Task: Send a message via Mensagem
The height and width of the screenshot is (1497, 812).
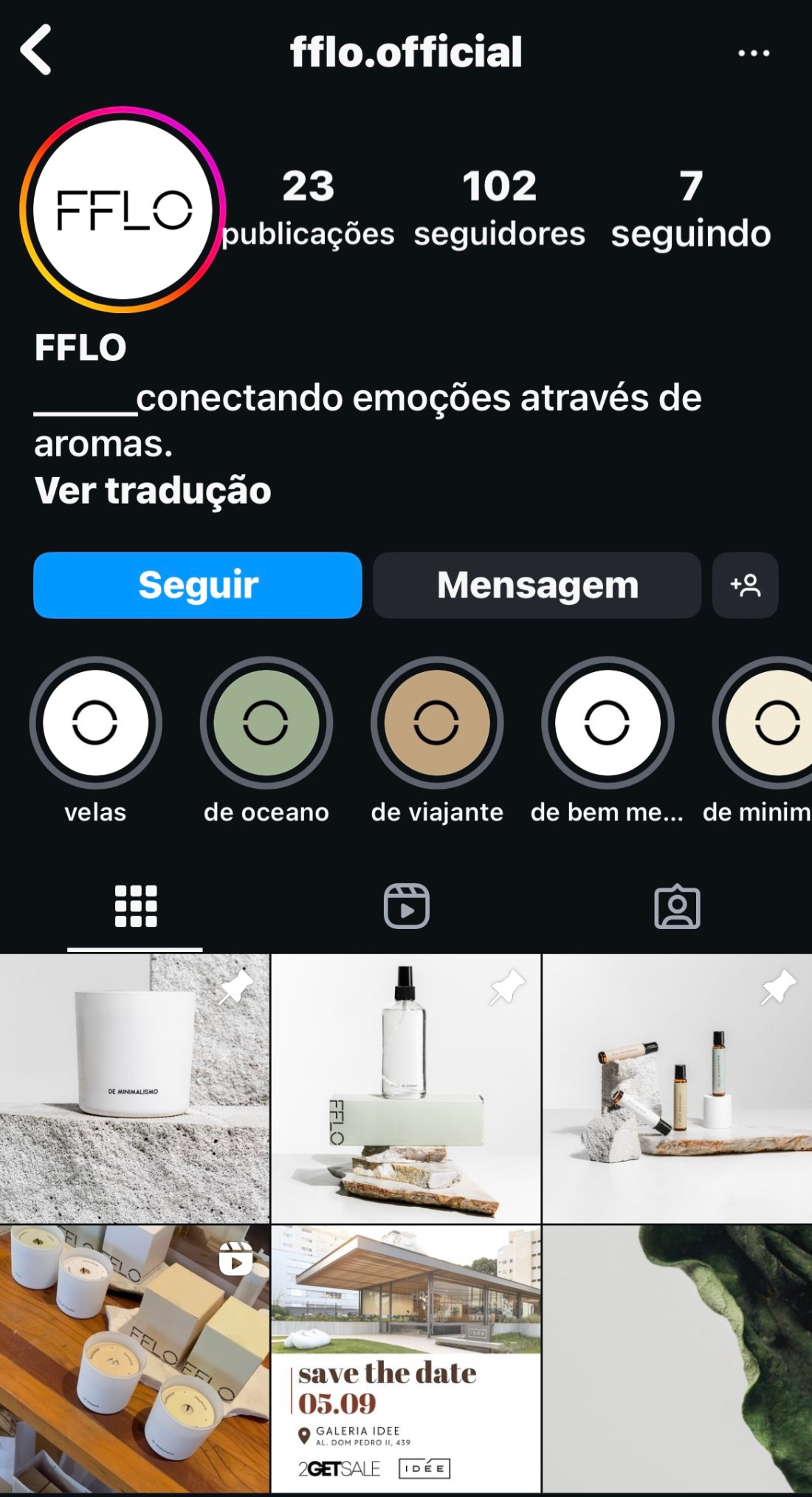Action: 537,585
